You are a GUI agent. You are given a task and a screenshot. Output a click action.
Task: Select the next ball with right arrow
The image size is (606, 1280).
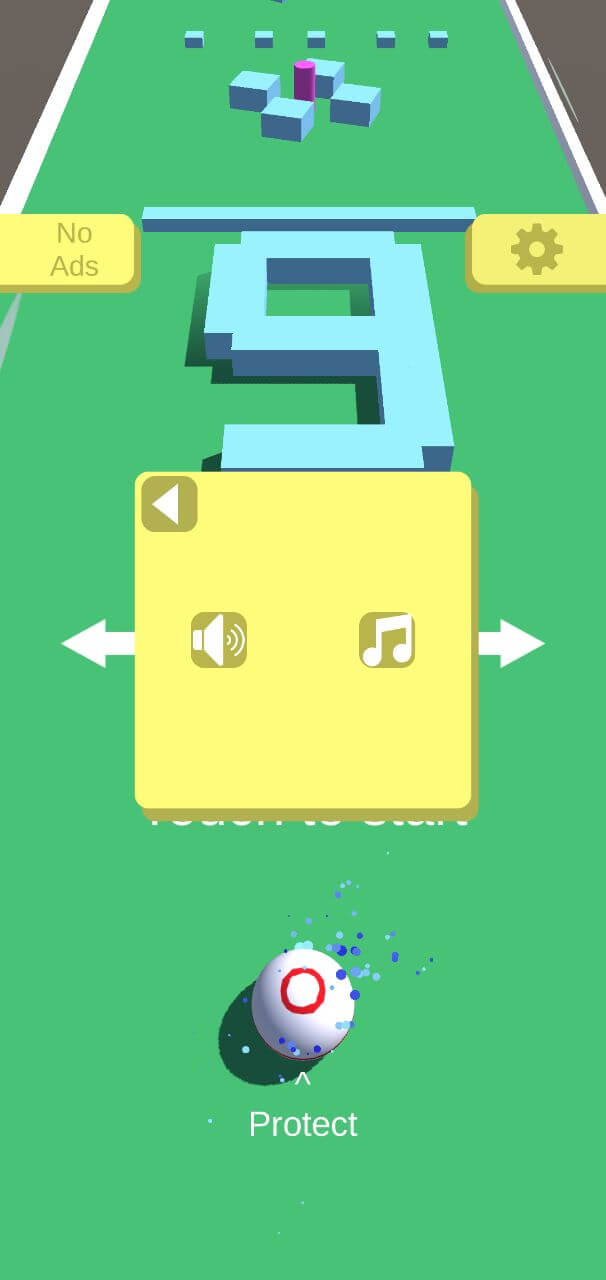[x=510, y=643]
